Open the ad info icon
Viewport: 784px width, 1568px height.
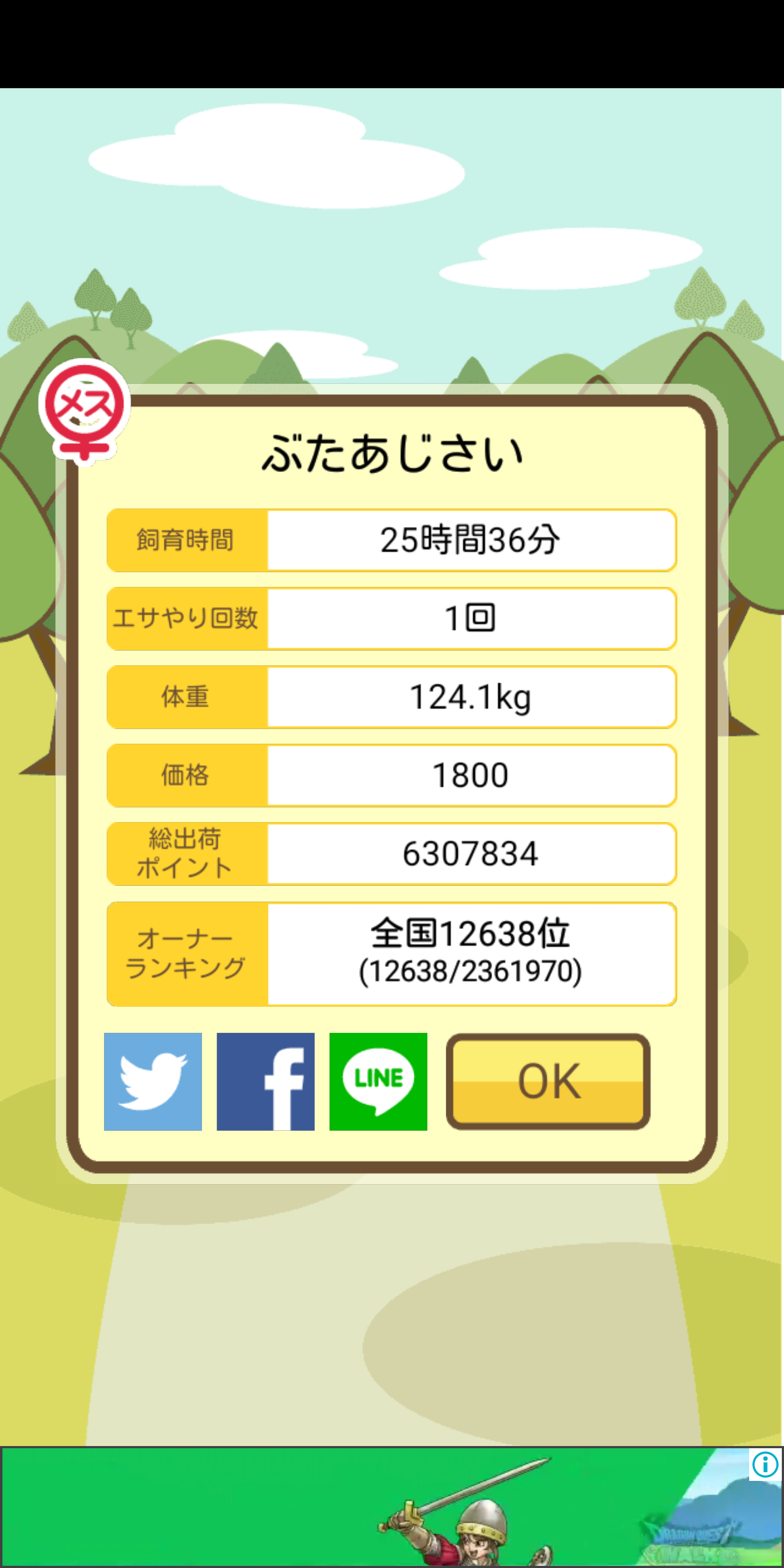(765, 1465)
